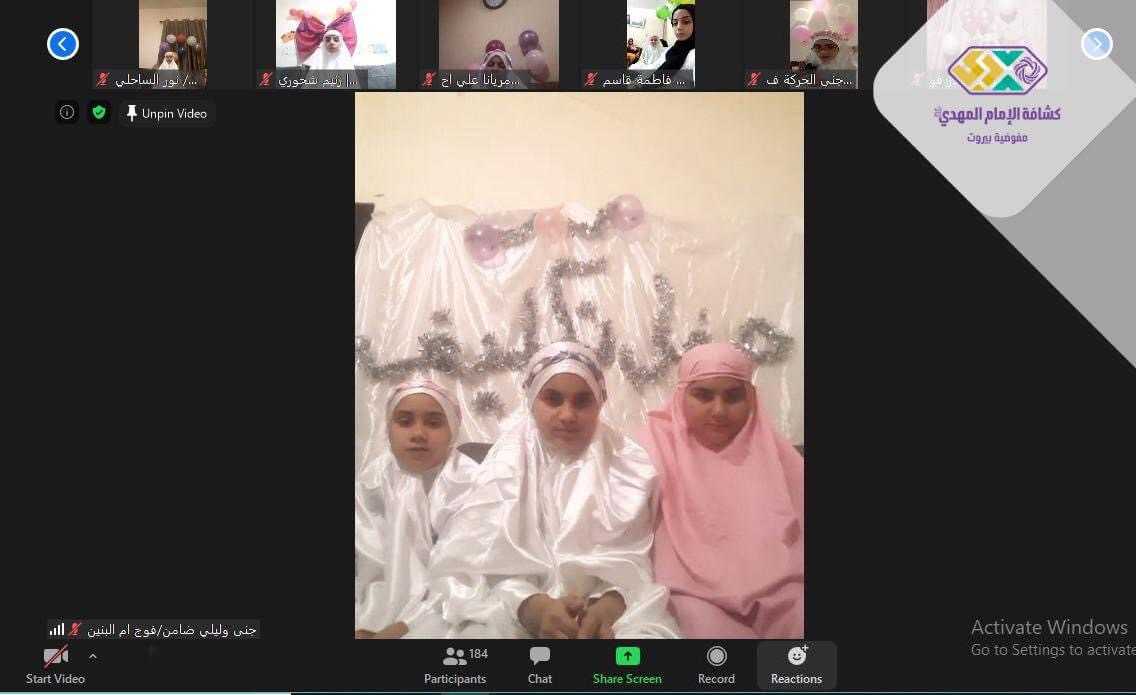Show previous participants in video strip
This screenshot has width=1136, height=695.
(x=63, y=44)
